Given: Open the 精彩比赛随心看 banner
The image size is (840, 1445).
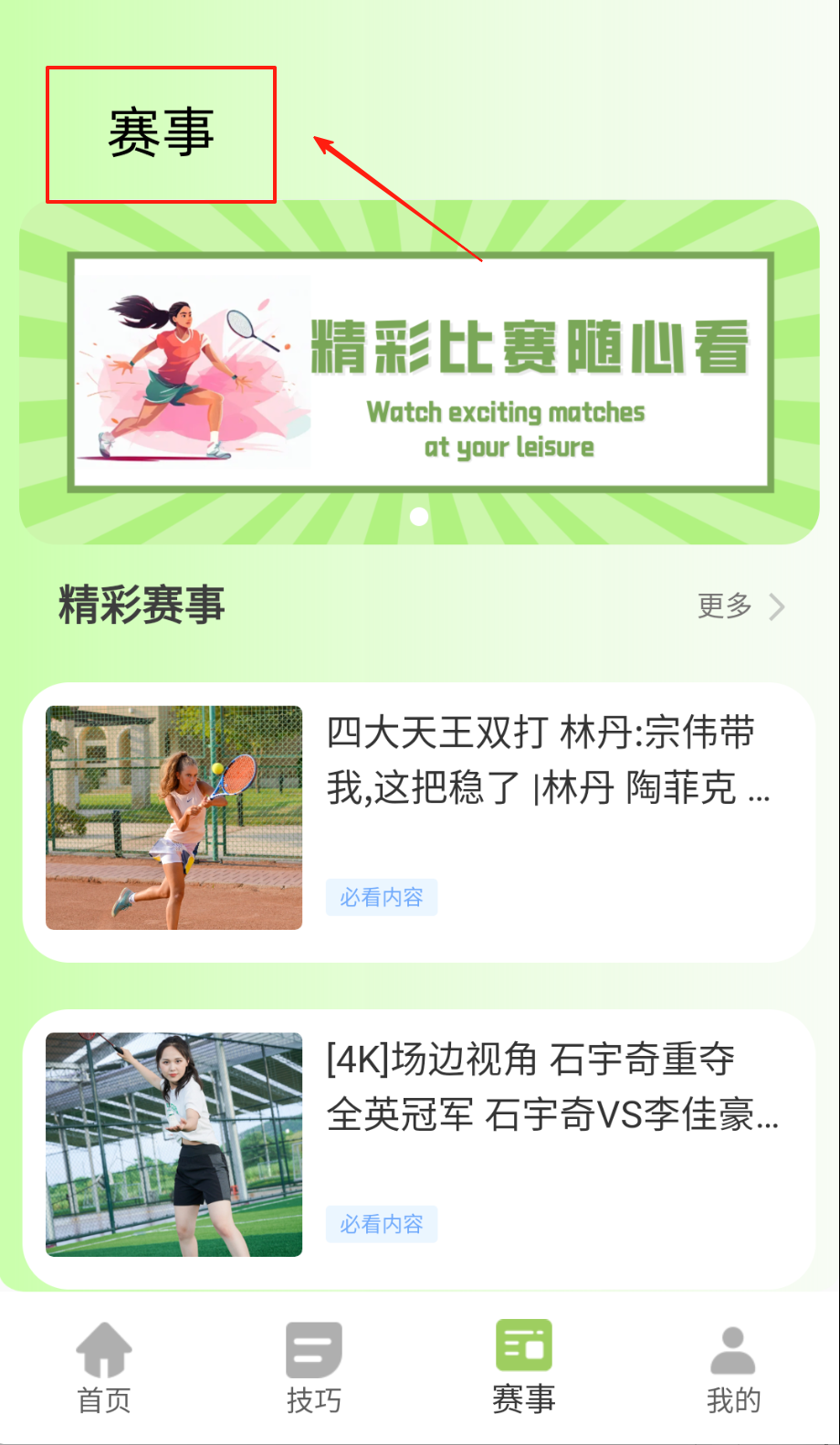Looking at the screenshot, I should click(419, 372).
